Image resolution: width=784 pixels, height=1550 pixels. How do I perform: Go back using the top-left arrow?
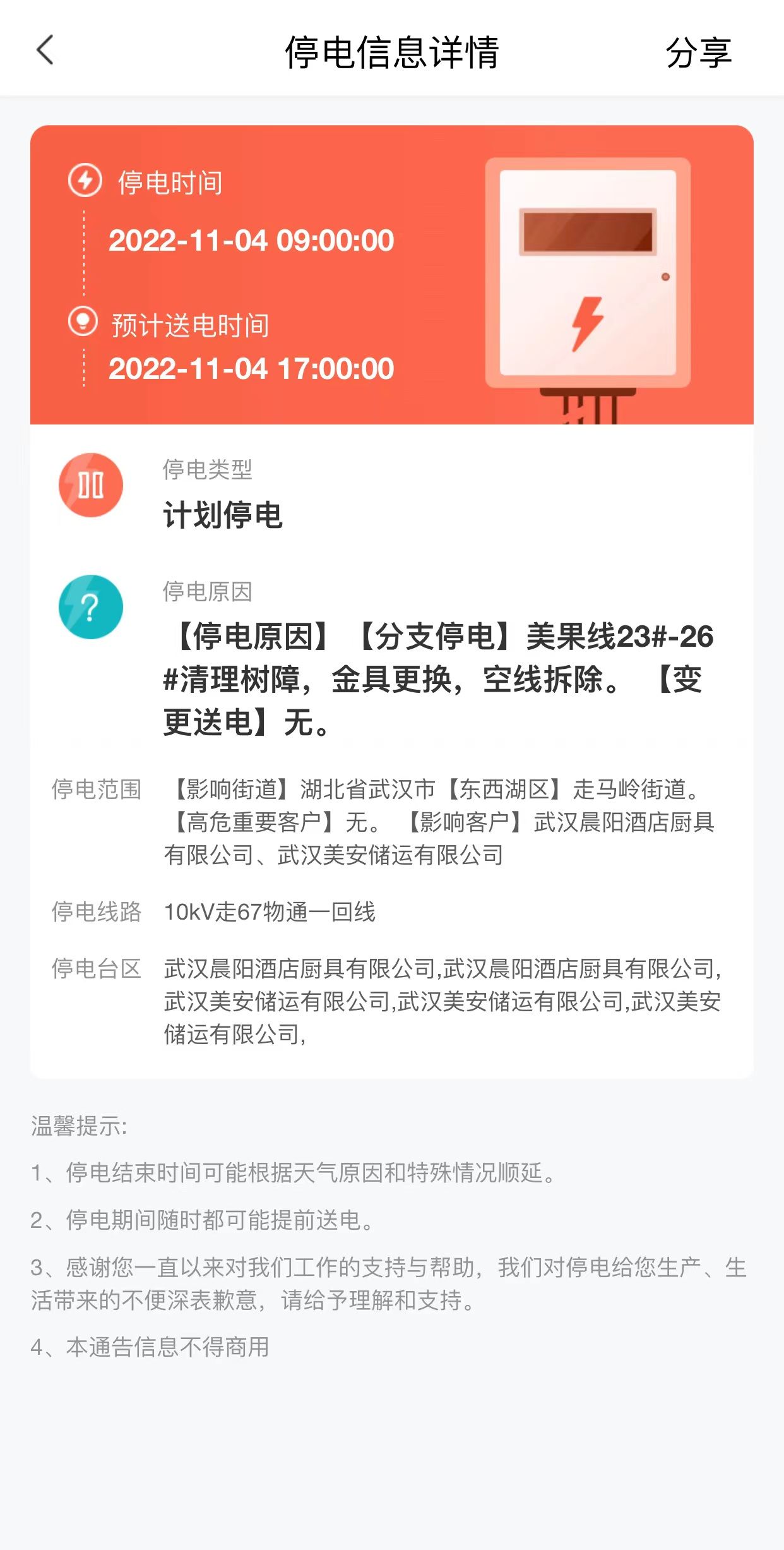point(45,51)
